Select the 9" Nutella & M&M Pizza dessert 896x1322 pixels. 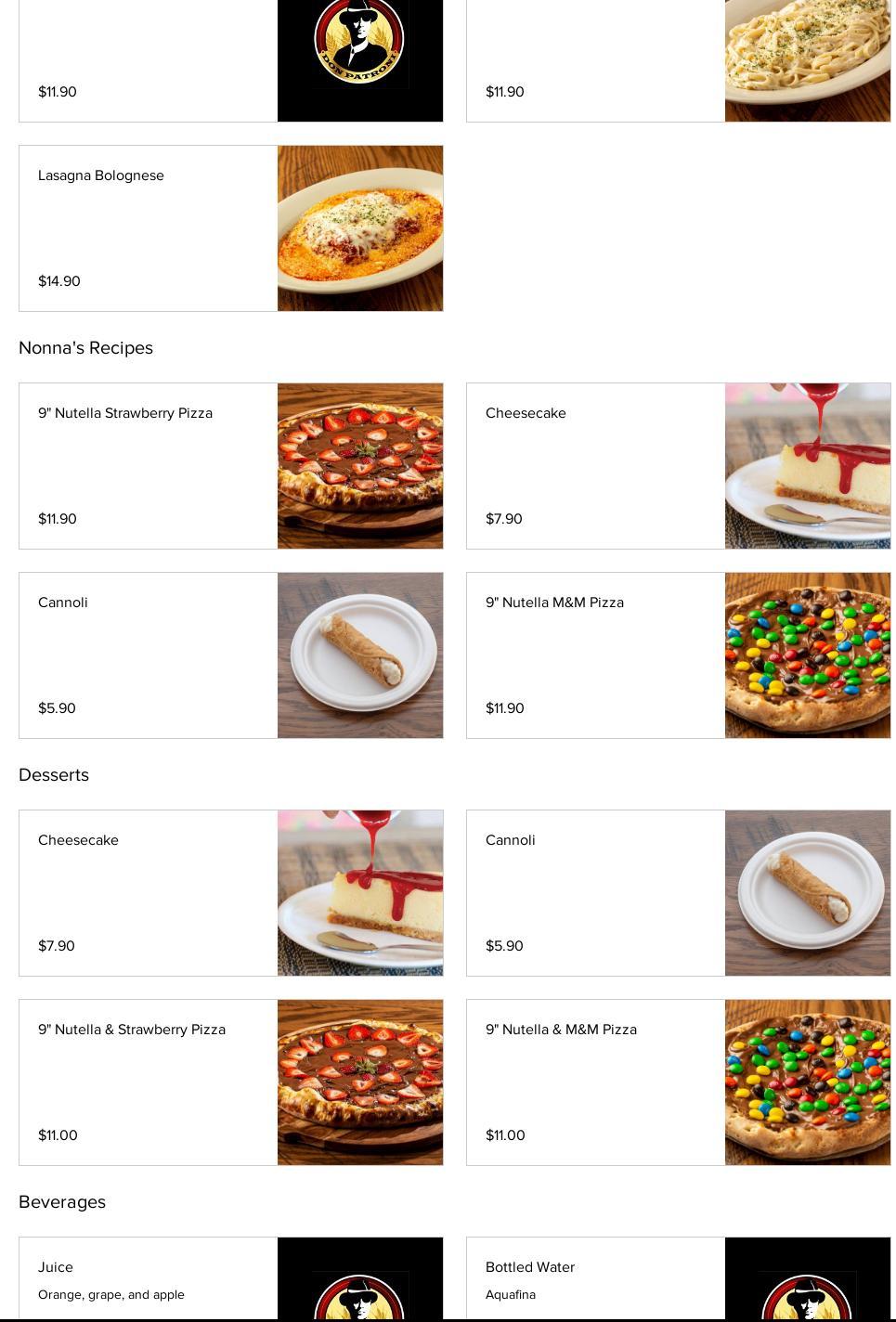(x=594, y=1082)
